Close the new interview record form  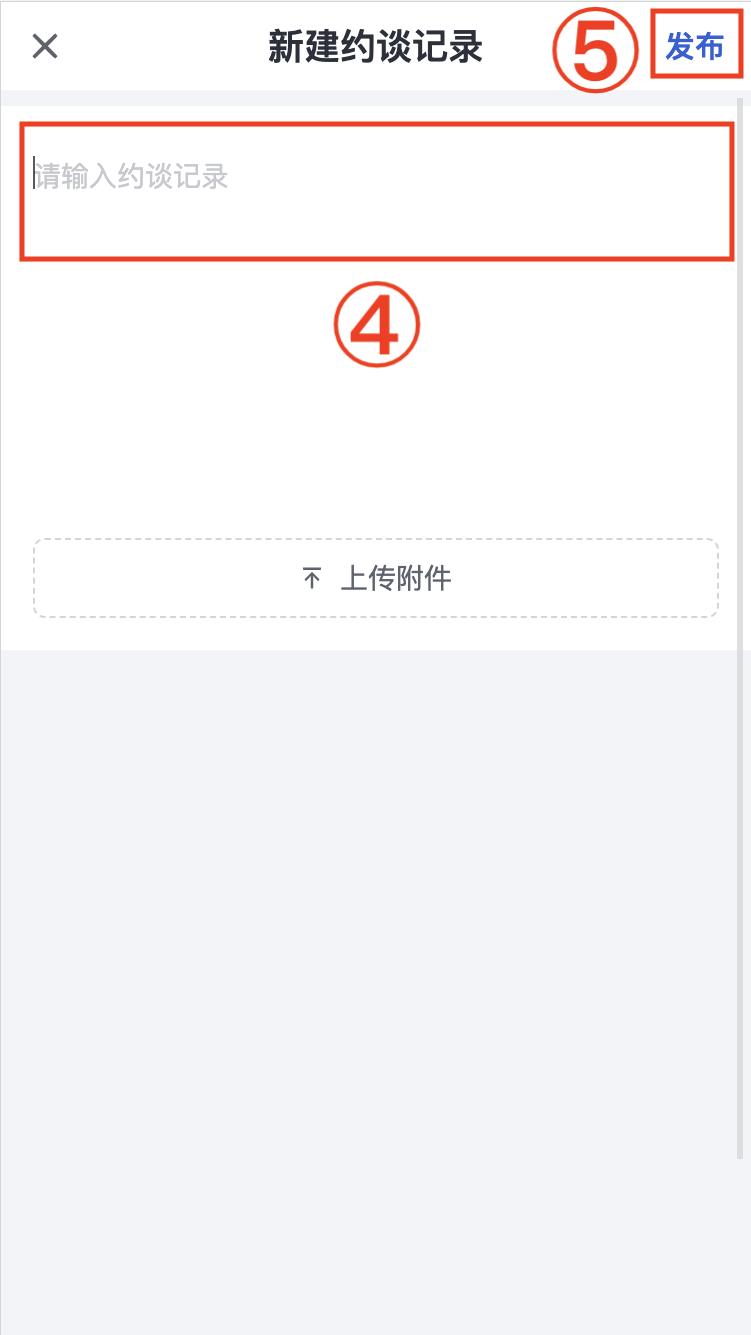click(x=45, y=46)
